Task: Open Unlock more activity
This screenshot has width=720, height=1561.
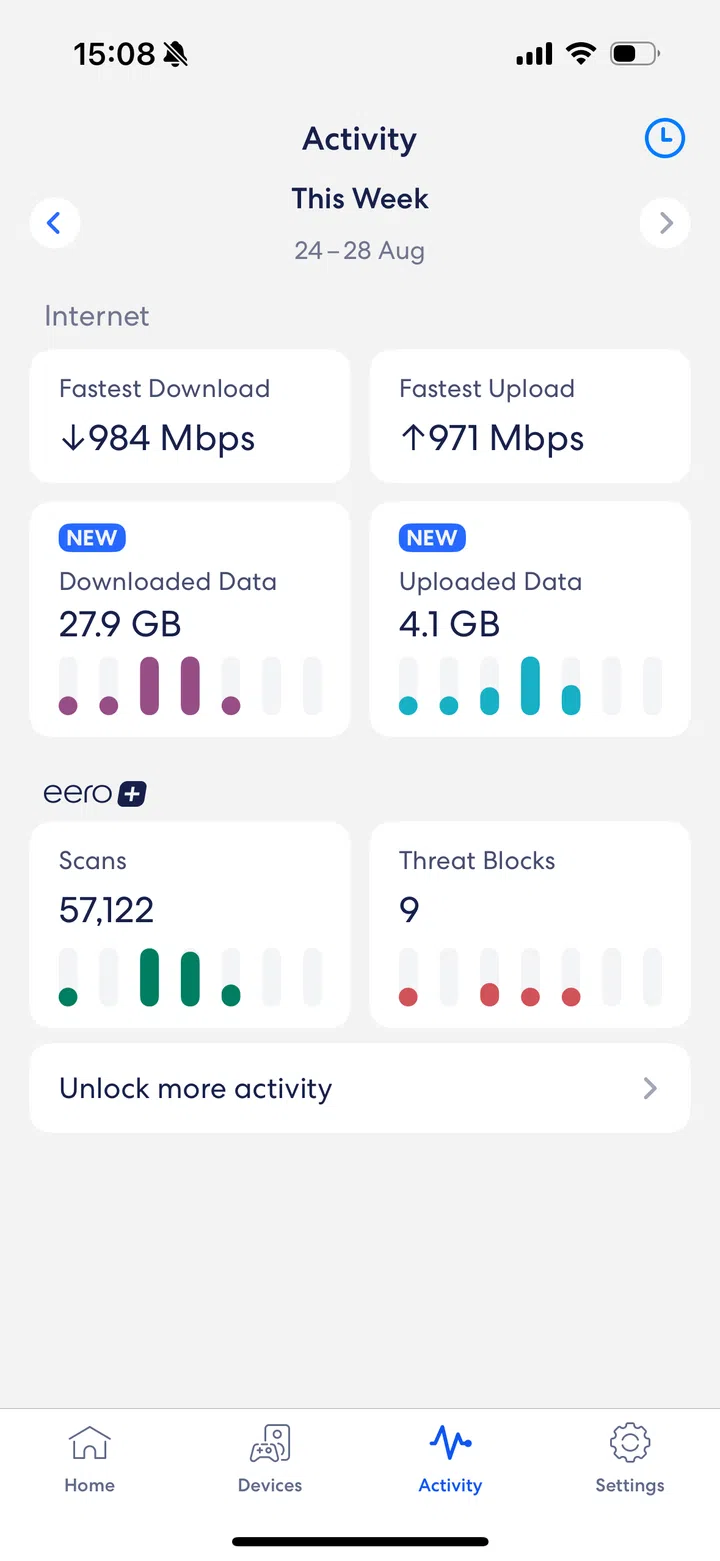Action: [x=360, y=1088]
